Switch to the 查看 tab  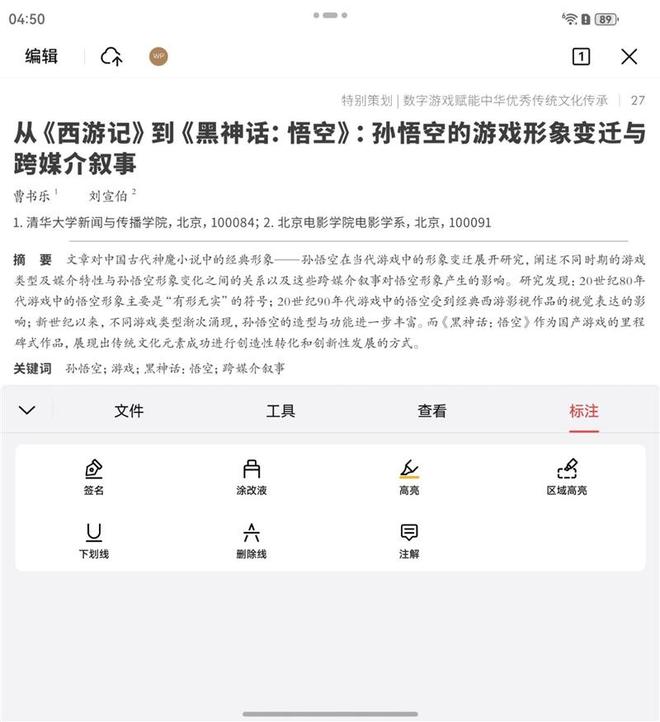[432, 410]
